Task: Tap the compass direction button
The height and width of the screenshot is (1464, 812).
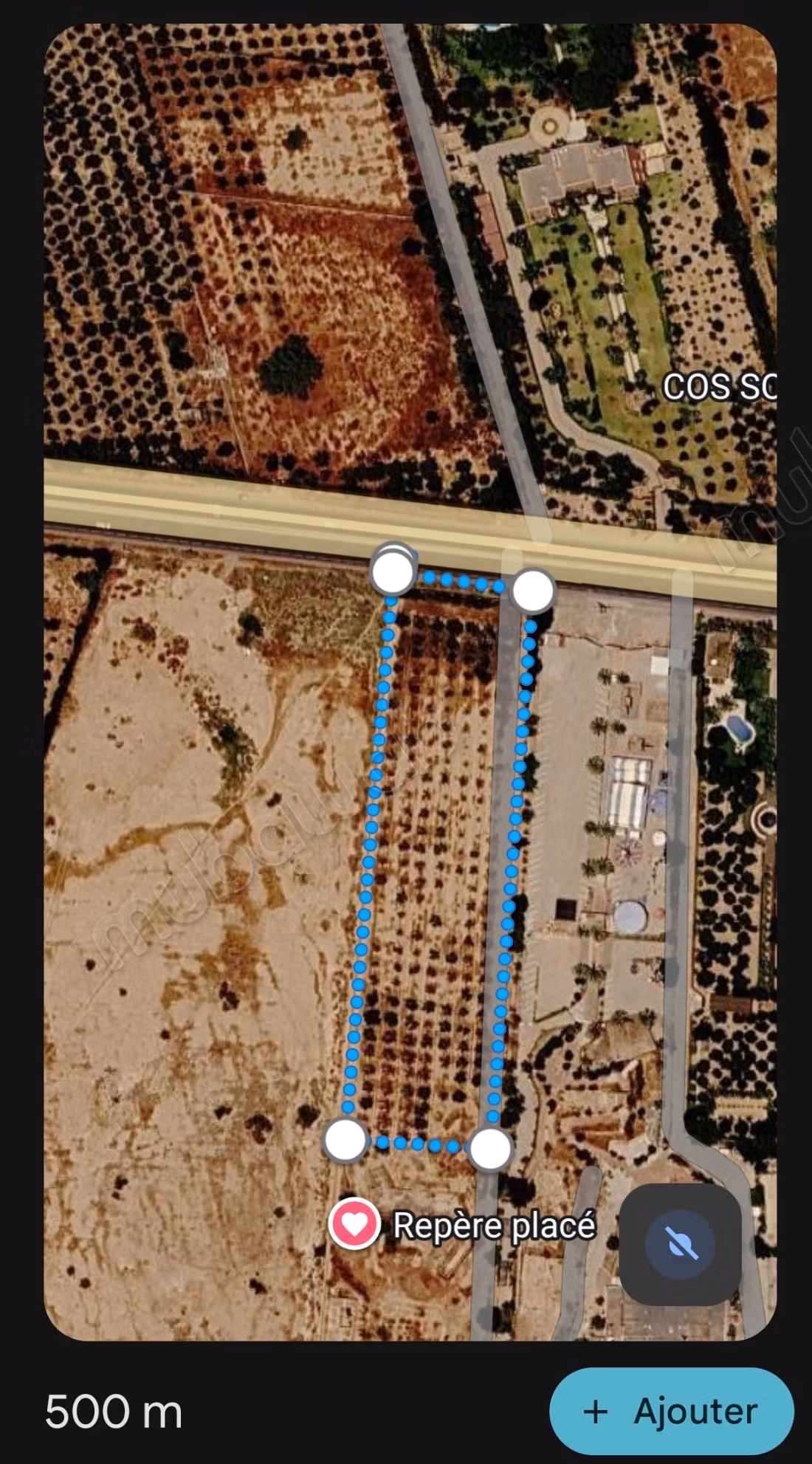Action: tap(680, 1244)
